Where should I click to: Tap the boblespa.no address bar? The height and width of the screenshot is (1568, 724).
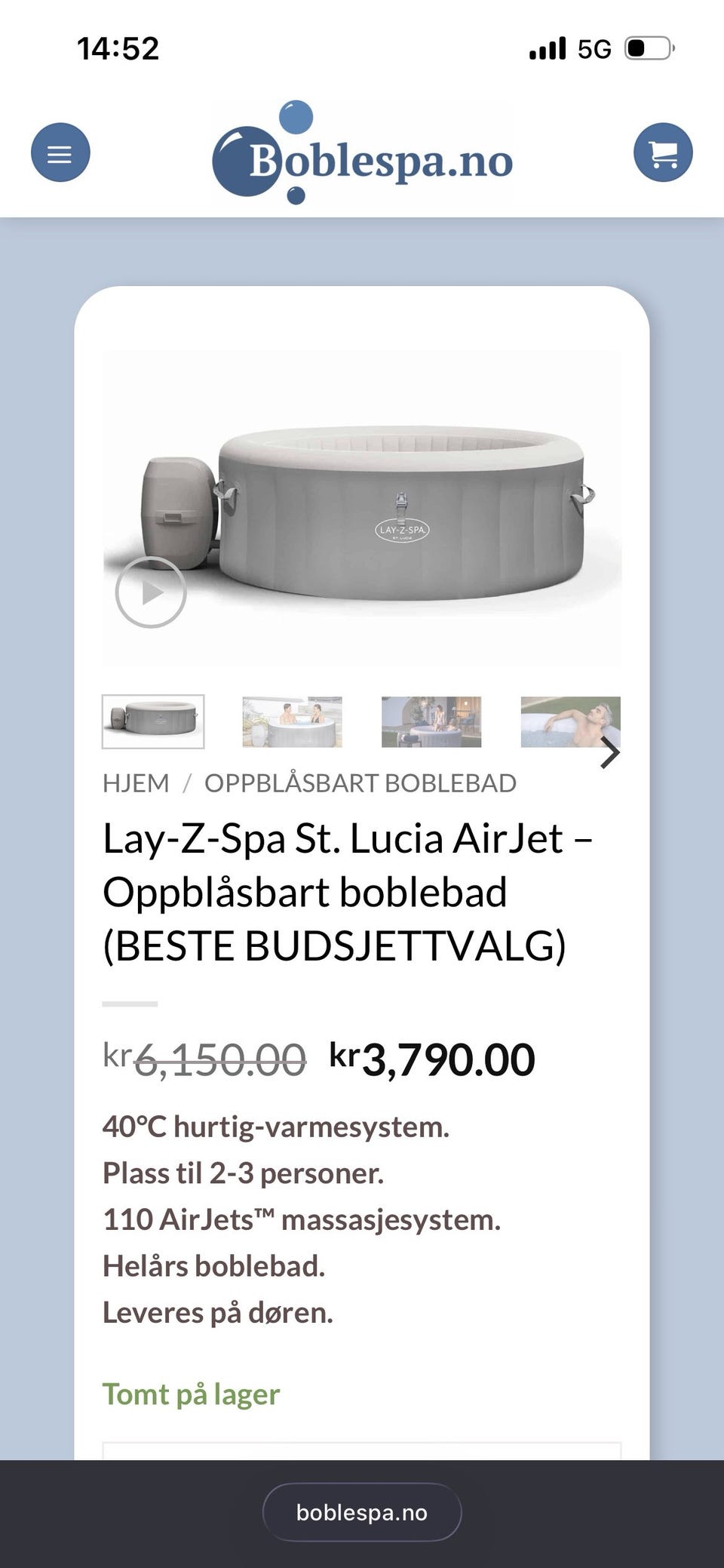click(x=362, y=1511)
